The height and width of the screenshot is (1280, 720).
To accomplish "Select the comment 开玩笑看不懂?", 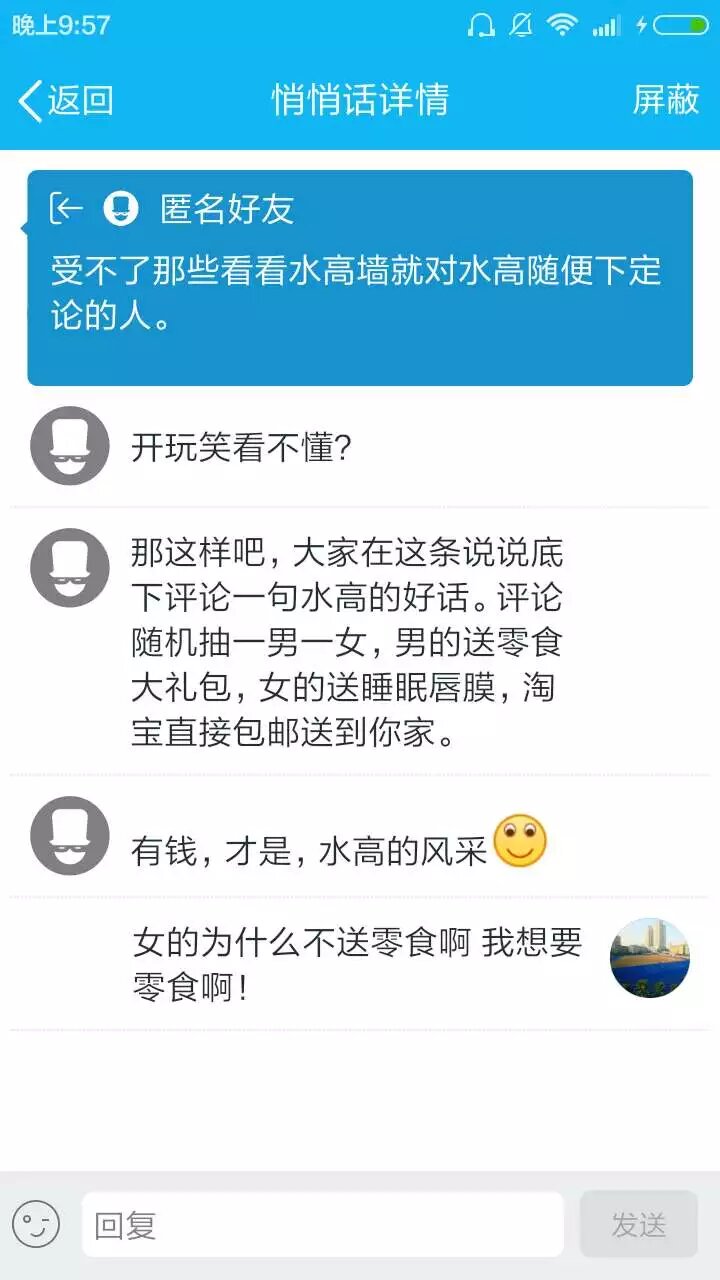I will [x=241, y=448].
